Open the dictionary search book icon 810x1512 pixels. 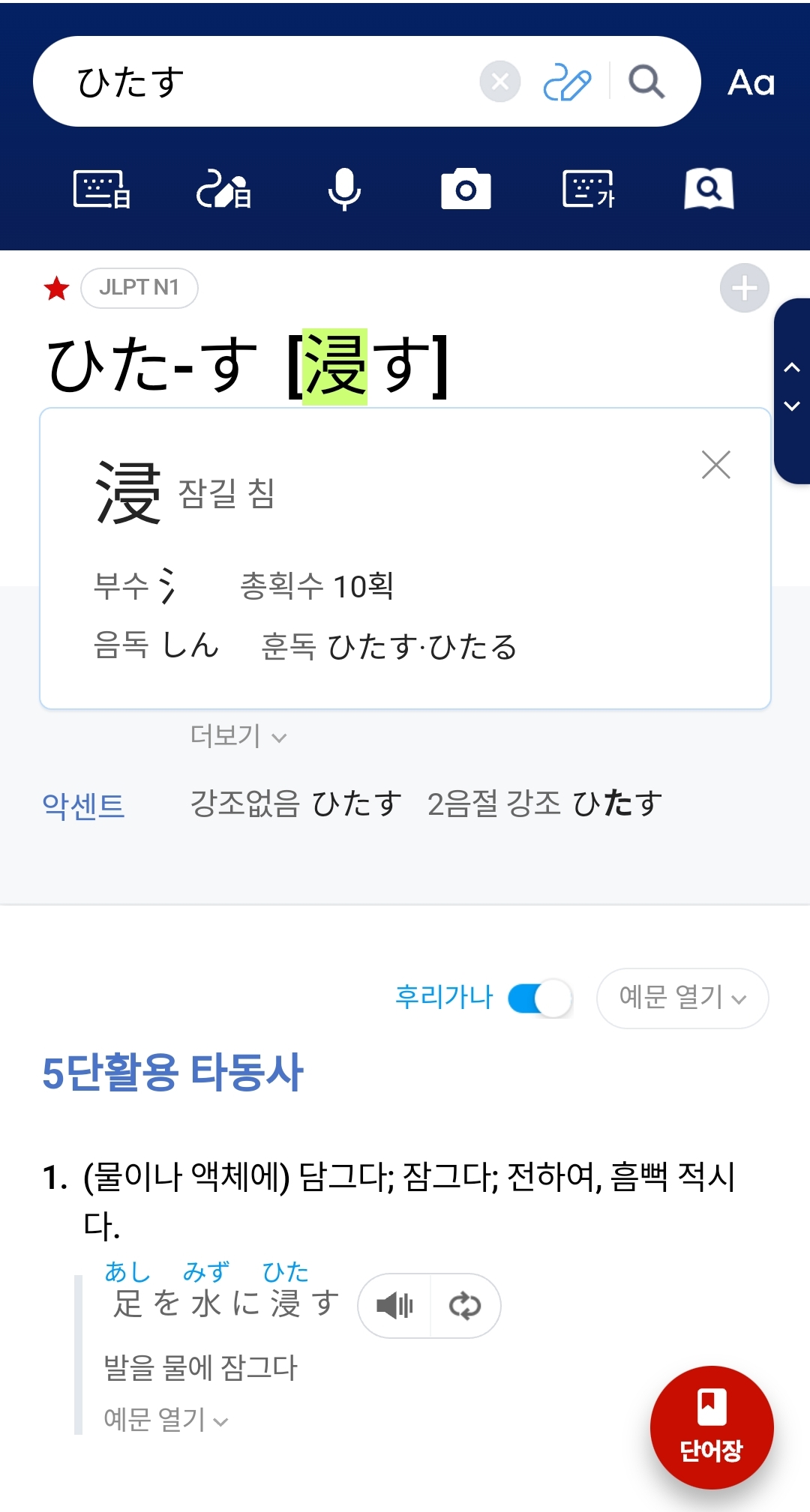click(709, 189)
